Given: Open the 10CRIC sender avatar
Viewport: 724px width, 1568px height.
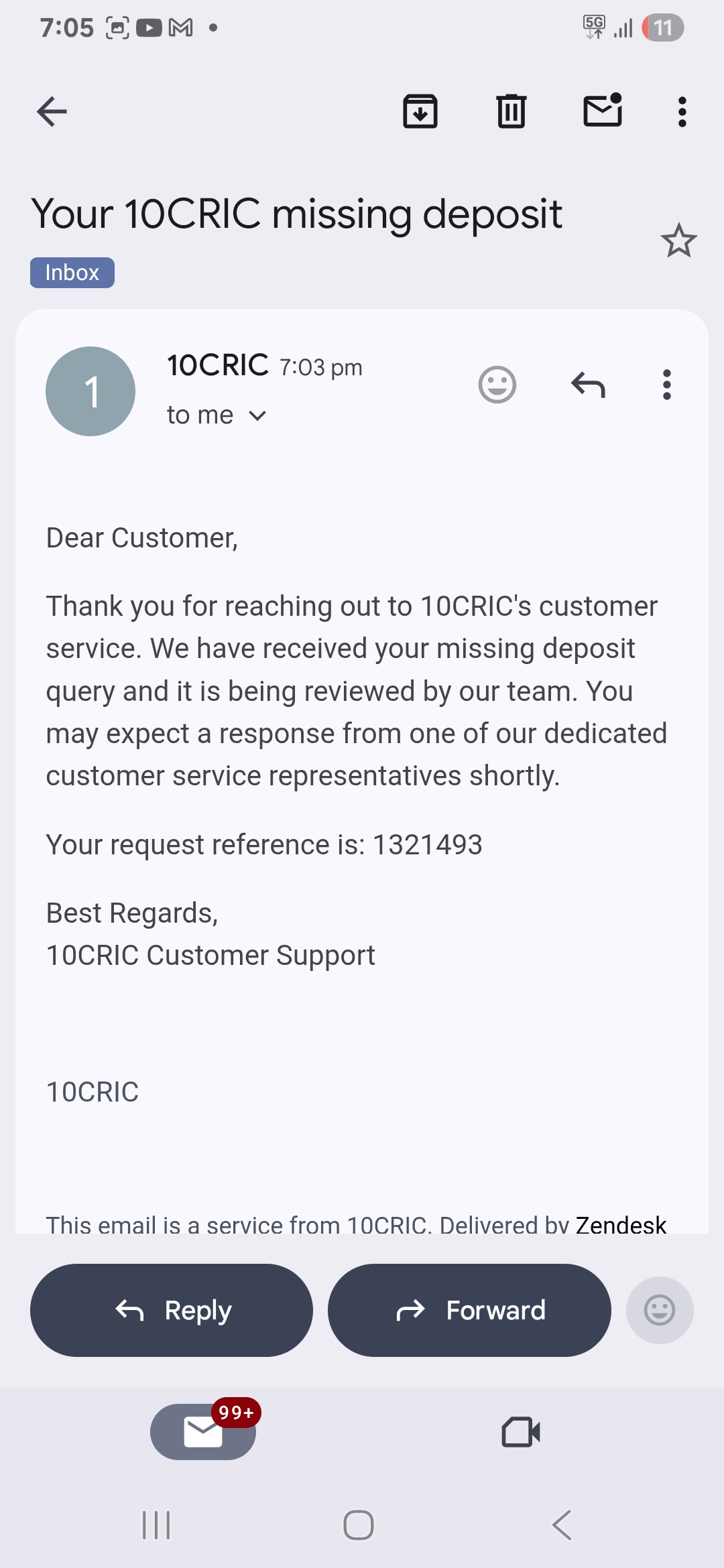Looking at the screenshot, I should click(x=90, y=391).
